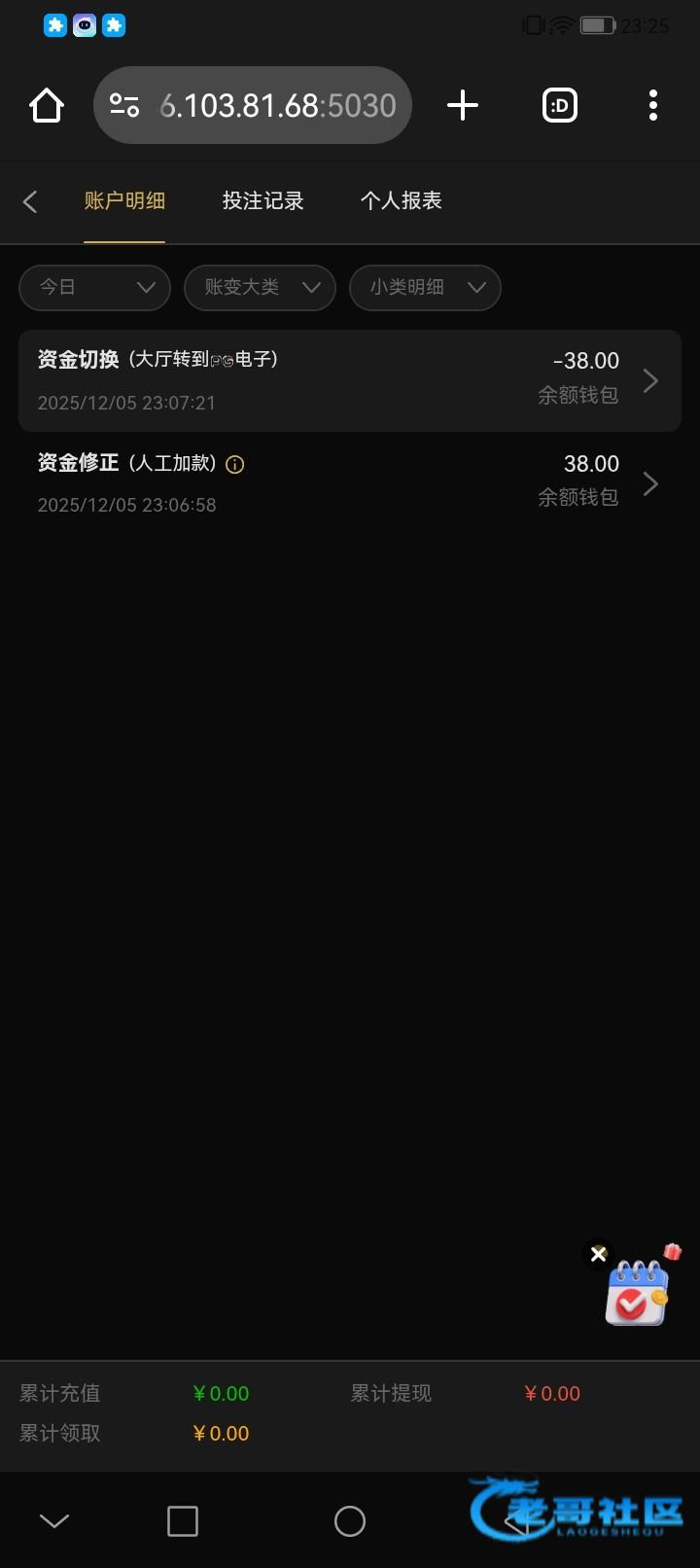This screenshot has height=1568, width=700.
Task: Open the browser overflow menu
Action: (653, 105)
